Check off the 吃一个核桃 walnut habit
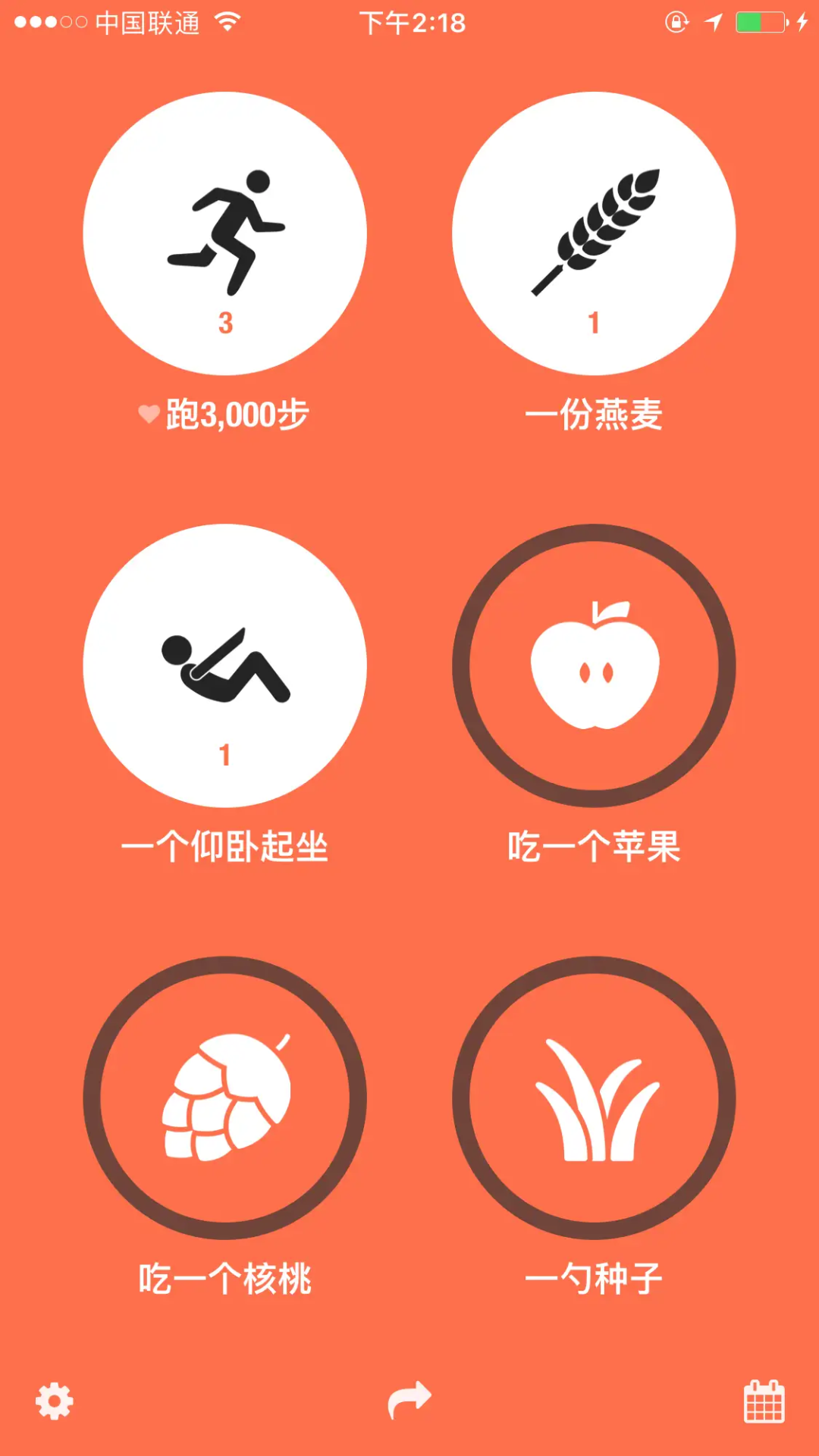Screen dimensions: 819x1456 pyautogui.click(x=224, y=1097)
